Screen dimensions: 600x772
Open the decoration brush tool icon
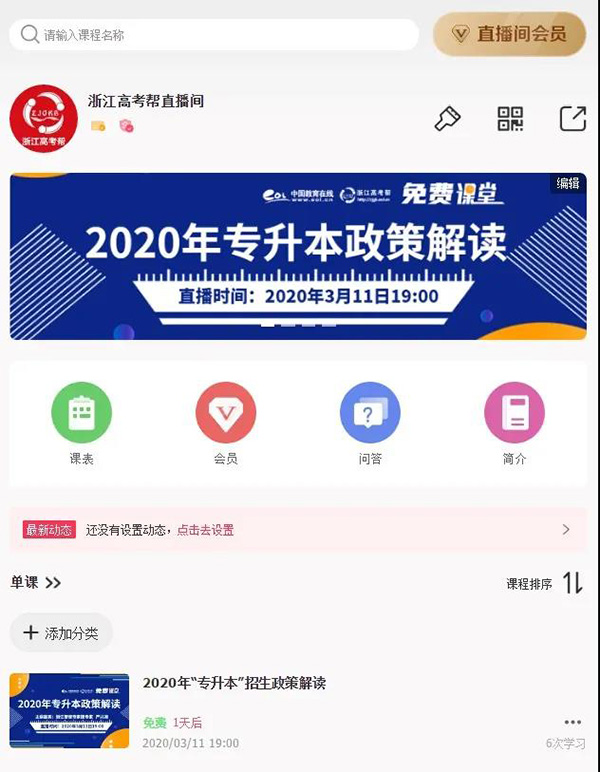pyautogui.click(x=447, y=119)
